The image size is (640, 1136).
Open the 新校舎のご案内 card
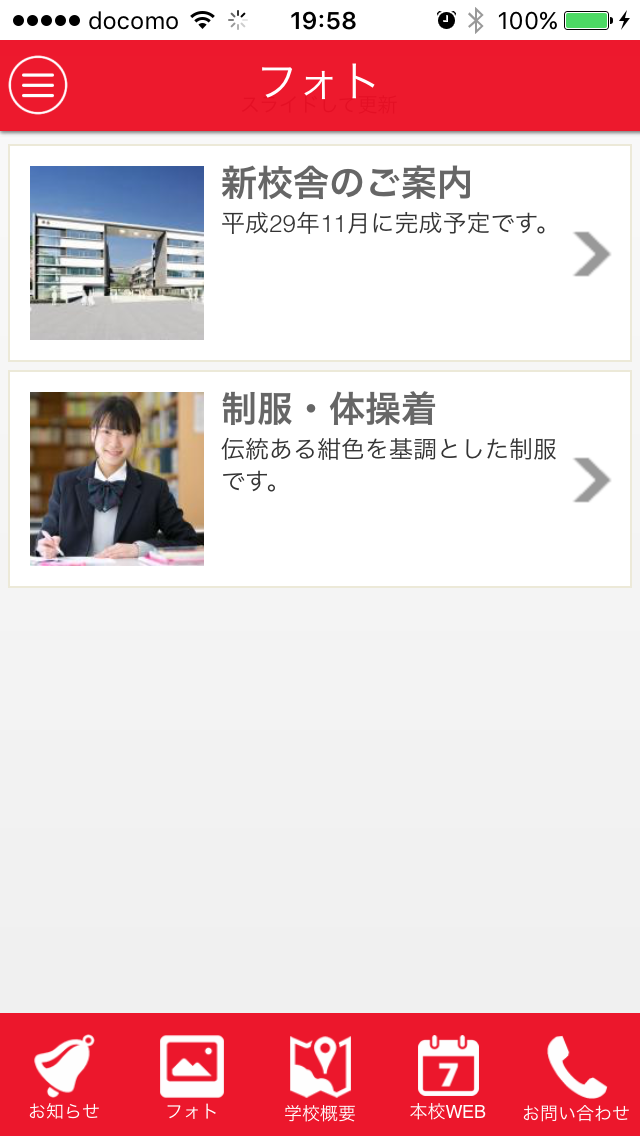tap(320, 253)
